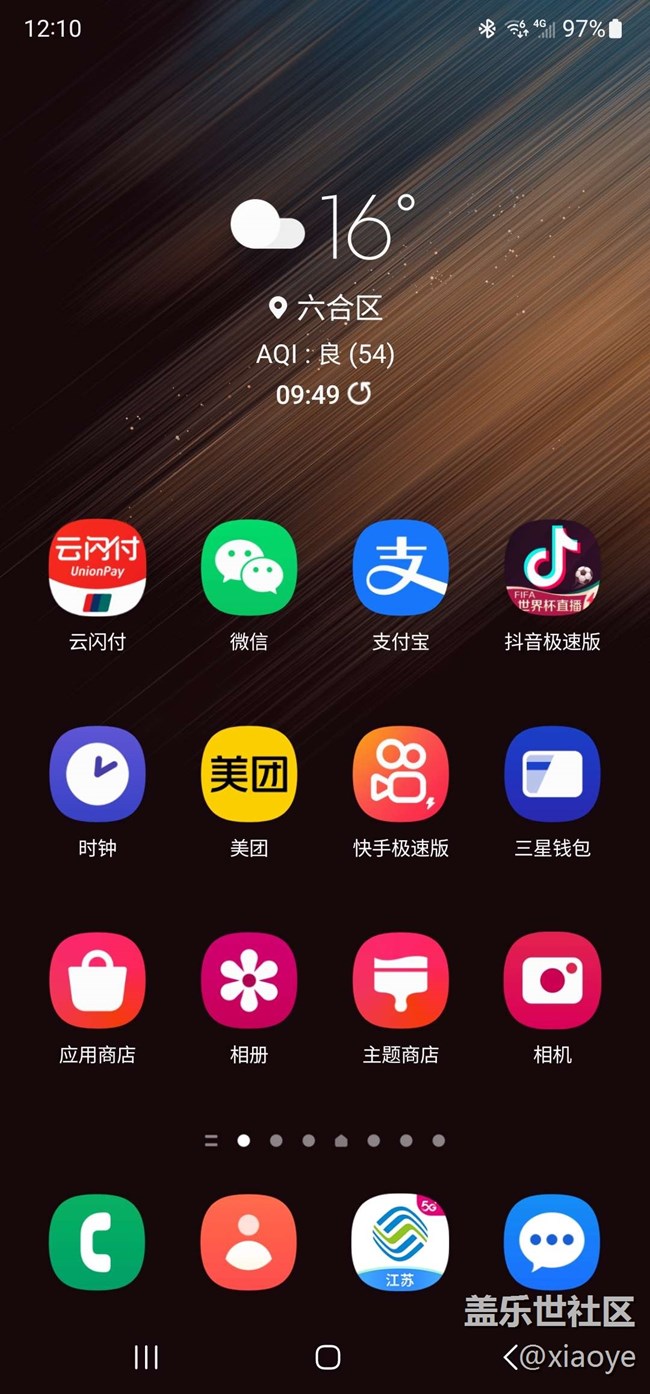Open the 相机 camera
The image size is (650, 1394).
(553, 981)
